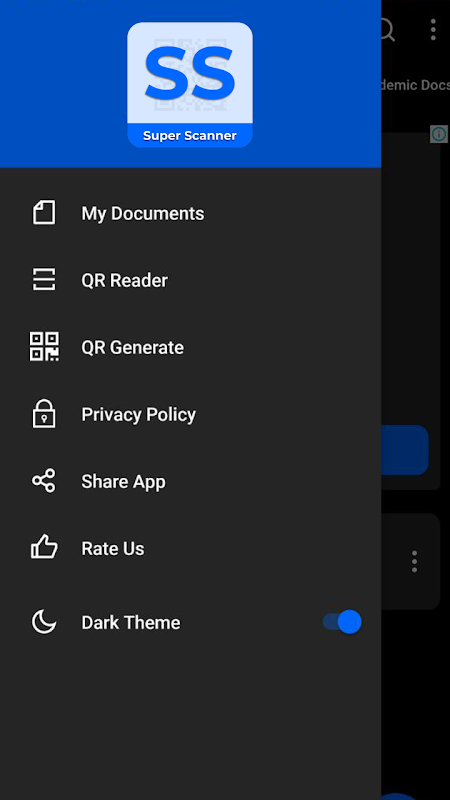The image size is (450, 800).
Task: Open My Documents from the drawer
Action: pos(190,213)
